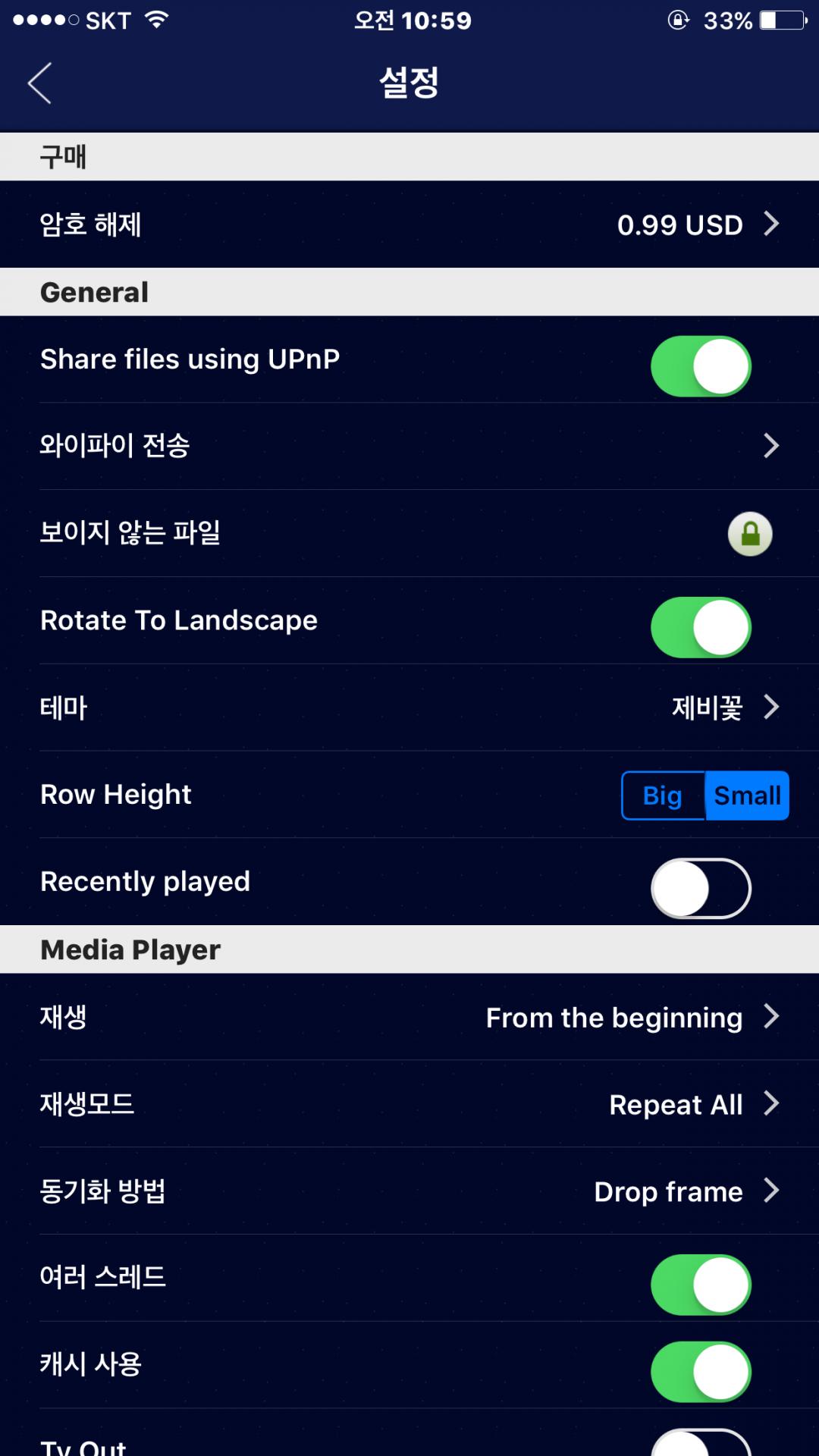Turn off 여러 스레드 switch

(x=701, y=1285)
